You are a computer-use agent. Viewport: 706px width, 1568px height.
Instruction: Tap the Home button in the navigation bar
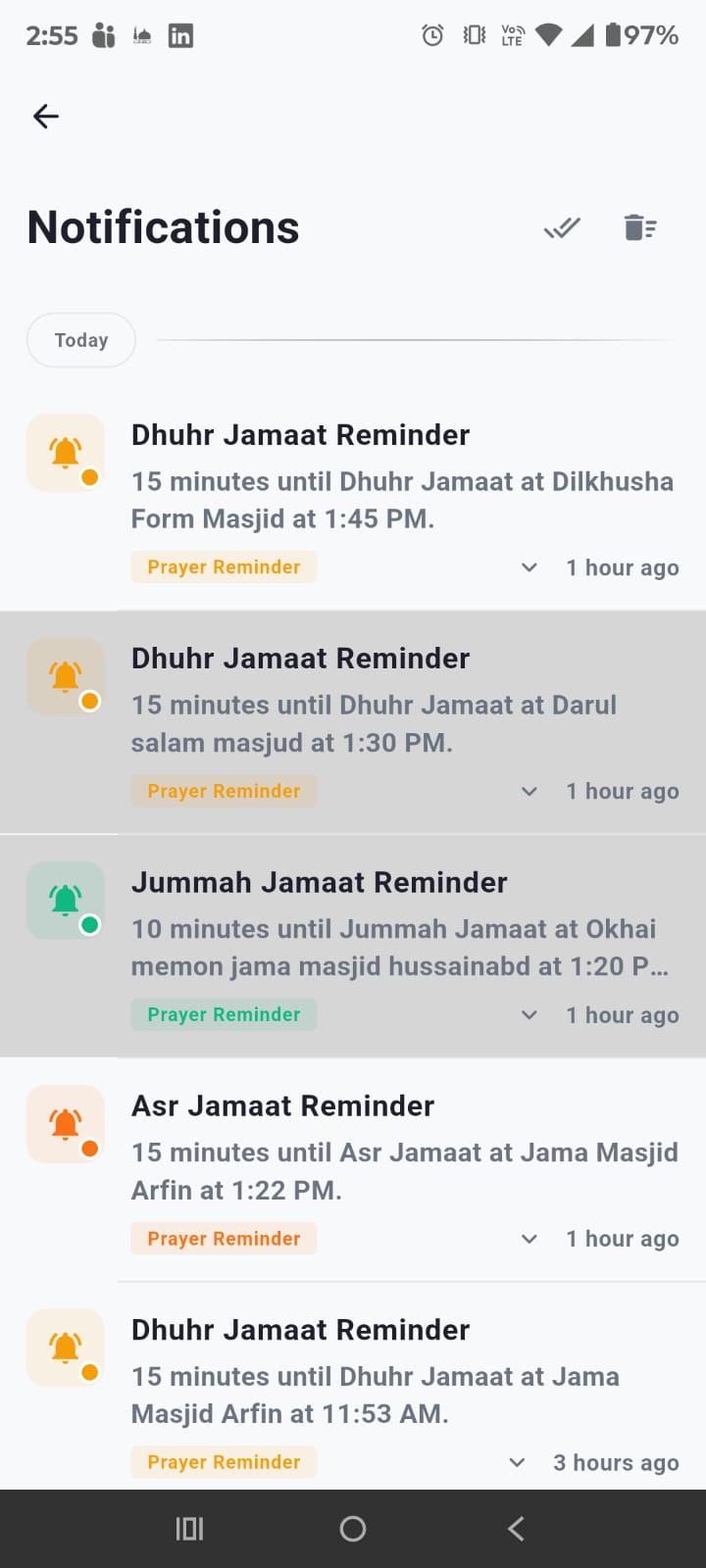click(x=353, y=1528)
